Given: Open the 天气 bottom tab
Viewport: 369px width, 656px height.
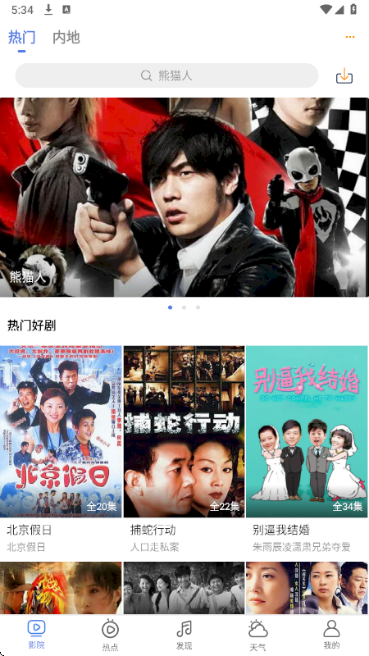Looking at the screenshot, I should click(258, 635).
